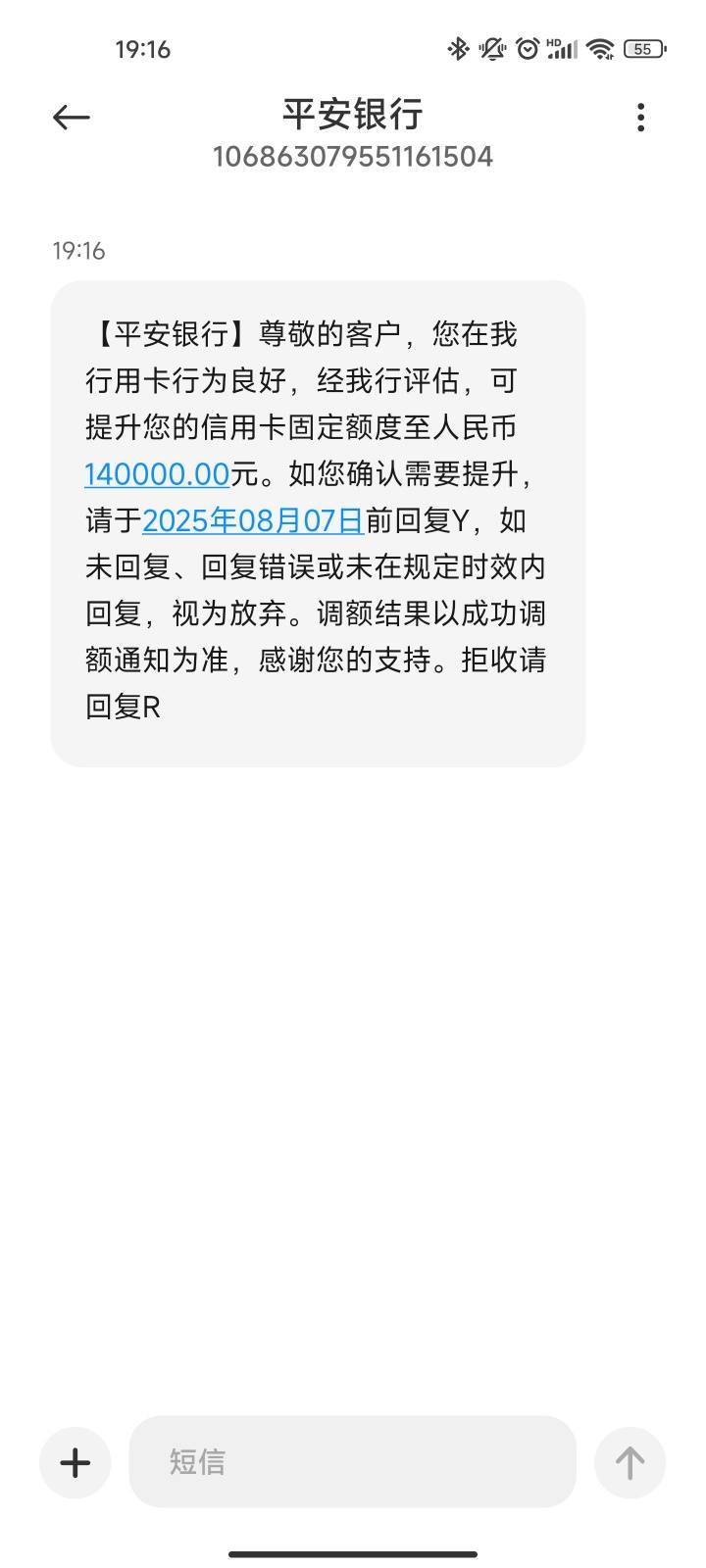The image size is (706, 1568).
Task: Go back using the arrow
Action: (x=71, y=118)
